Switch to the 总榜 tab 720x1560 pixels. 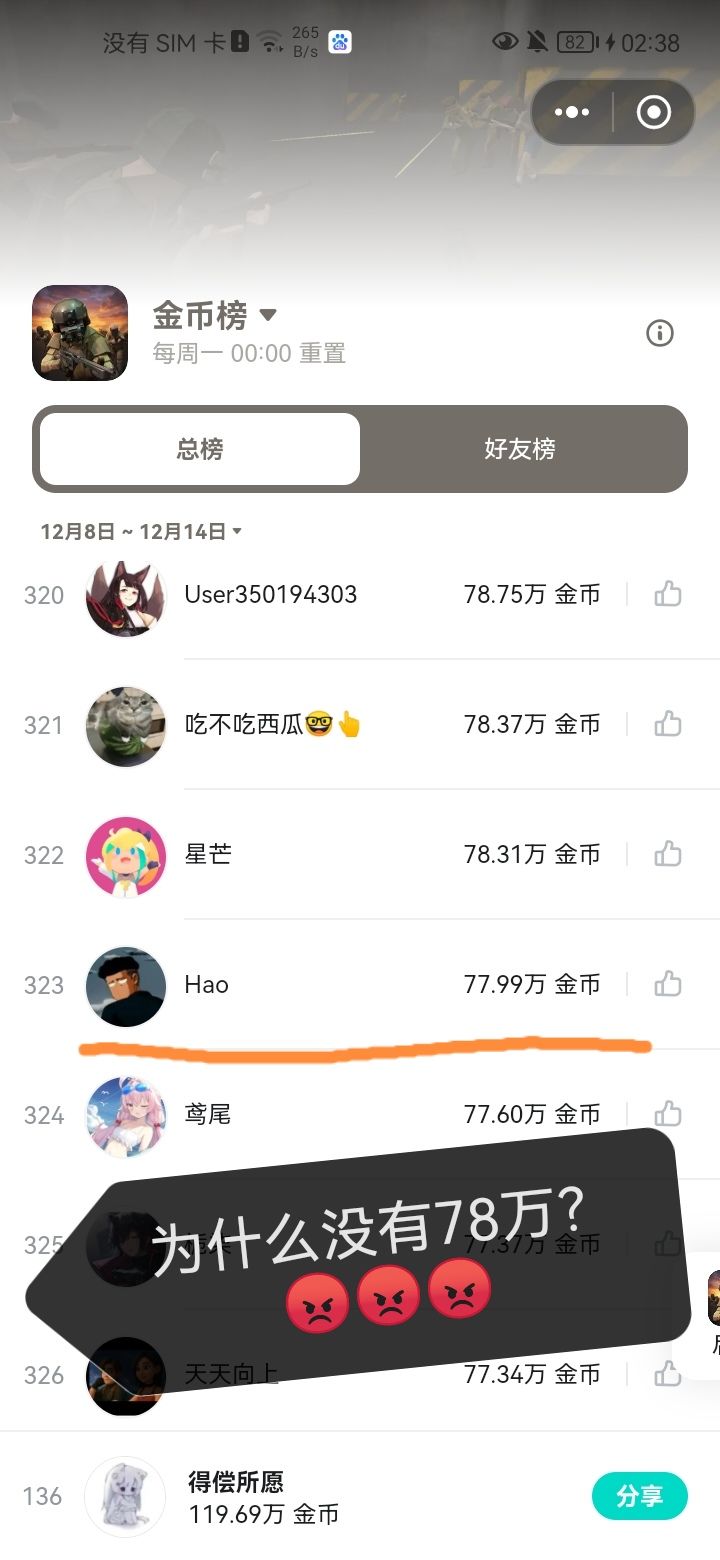(198, 449)
